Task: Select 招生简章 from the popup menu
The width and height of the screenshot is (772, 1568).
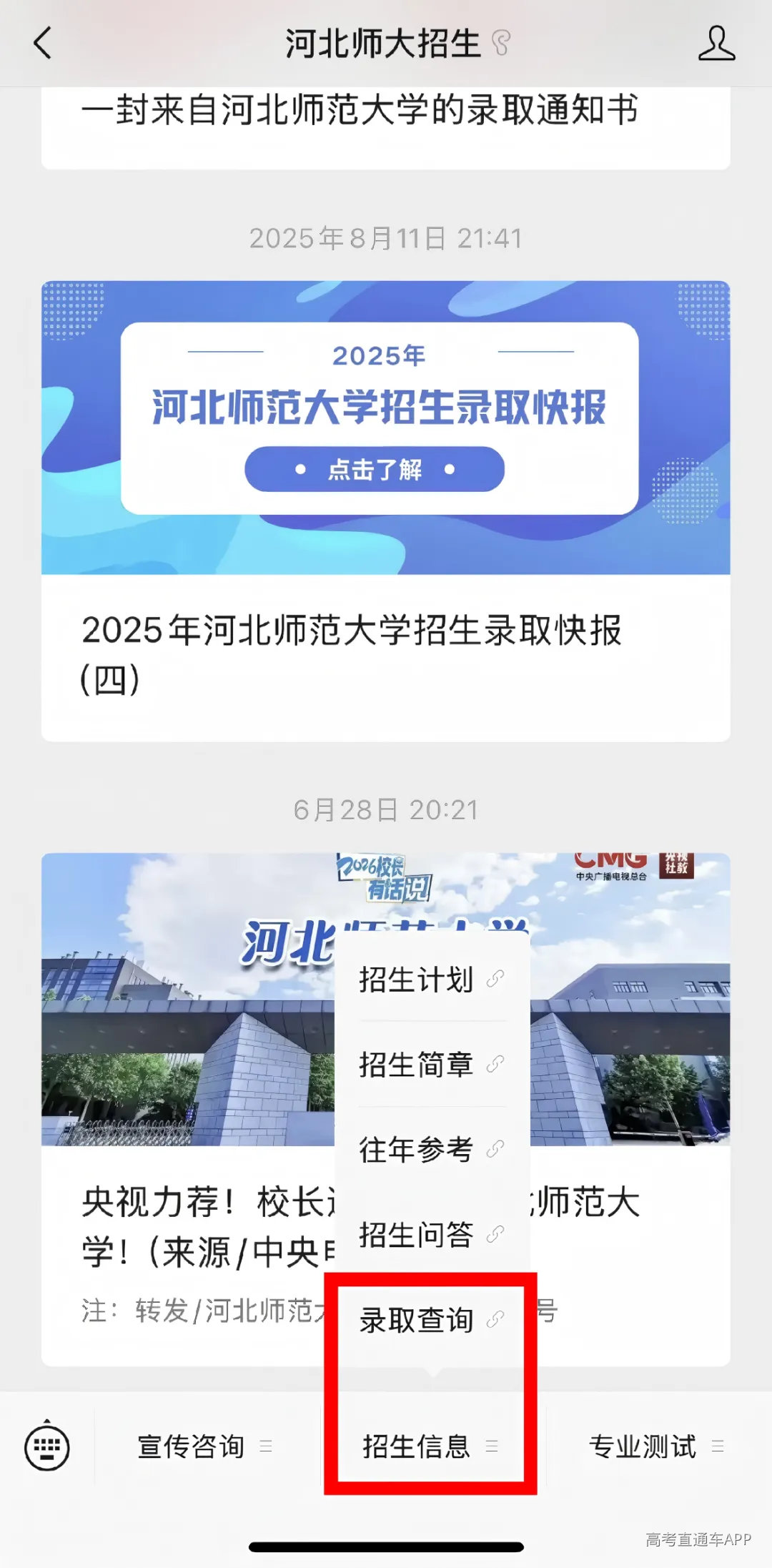Action: 432,1064
